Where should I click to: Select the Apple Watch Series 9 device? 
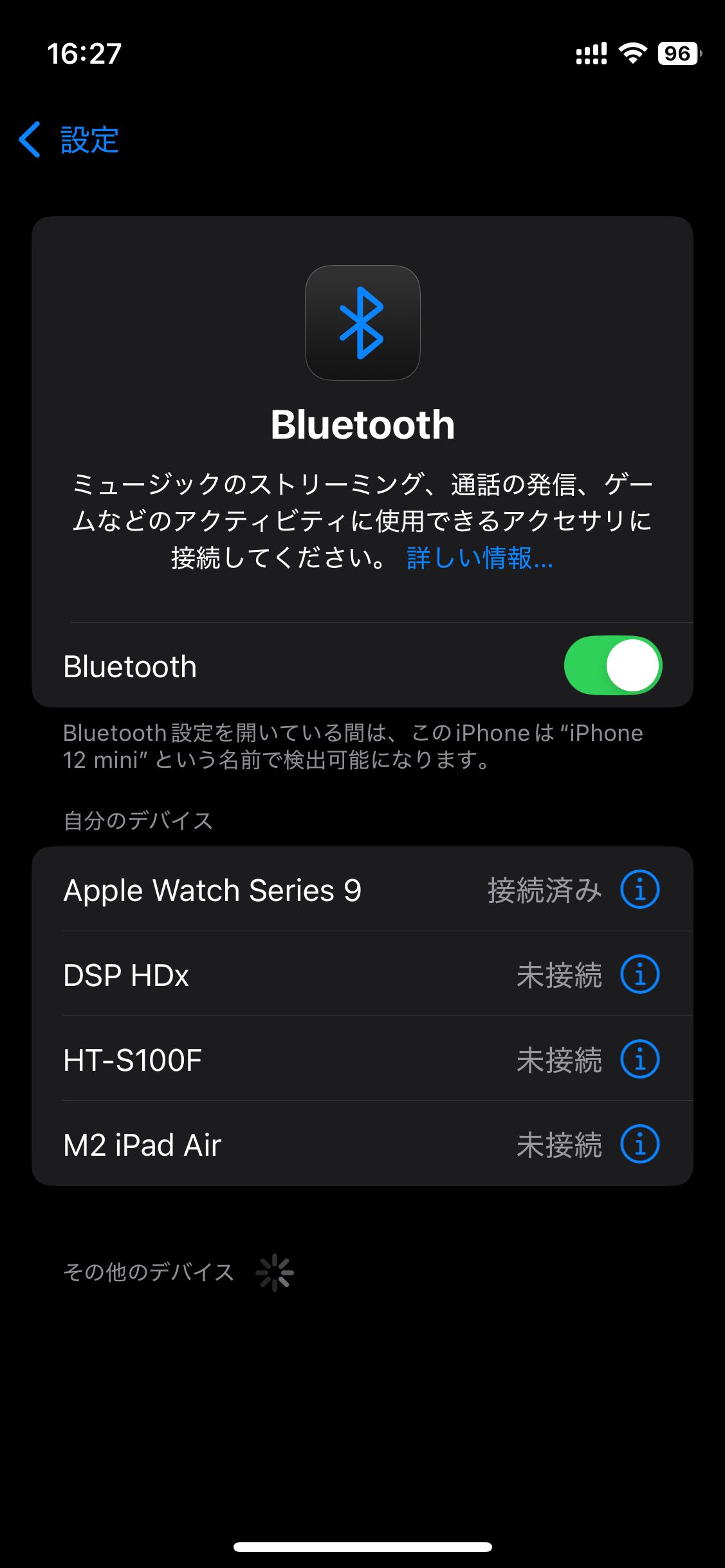(x=212, y=890)
